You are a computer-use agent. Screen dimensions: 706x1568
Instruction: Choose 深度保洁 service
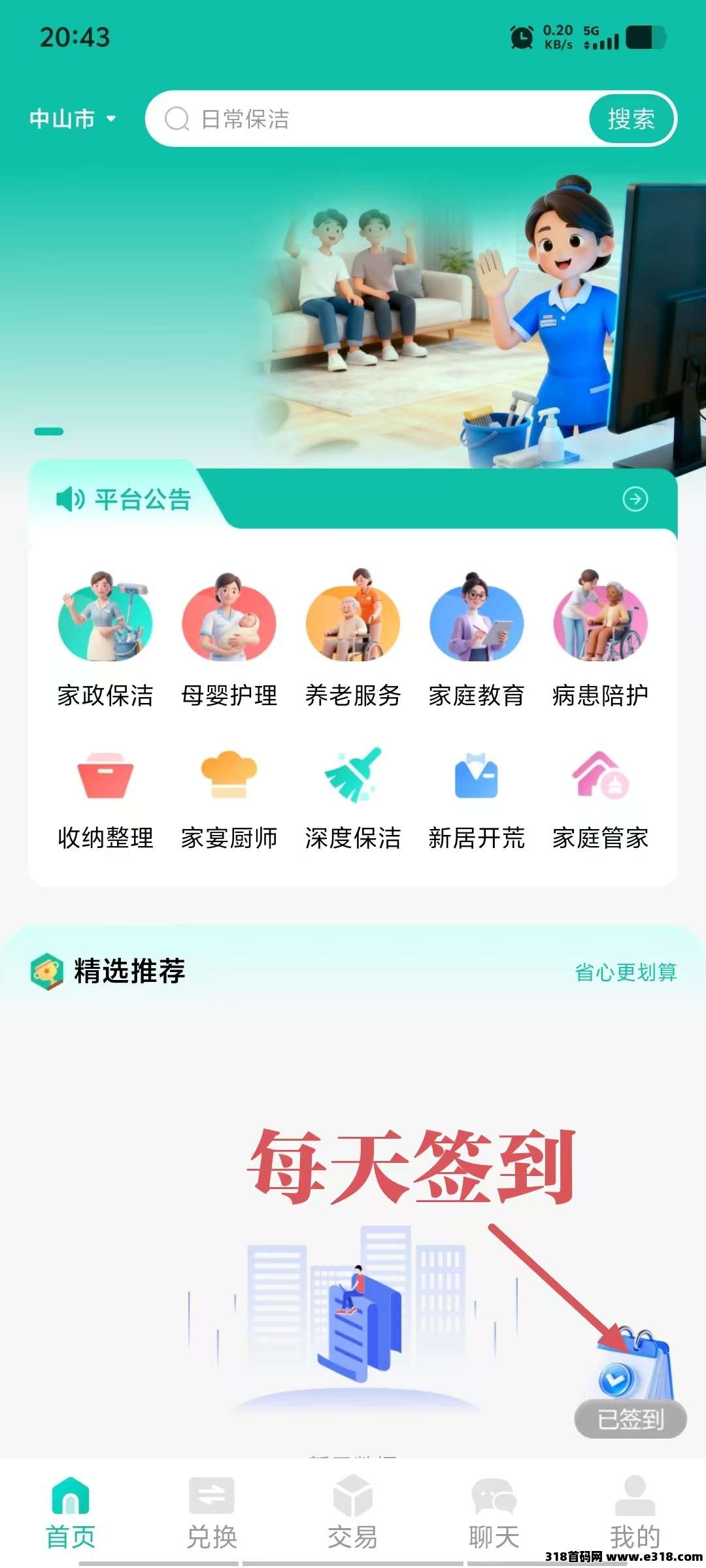(353, 798)
